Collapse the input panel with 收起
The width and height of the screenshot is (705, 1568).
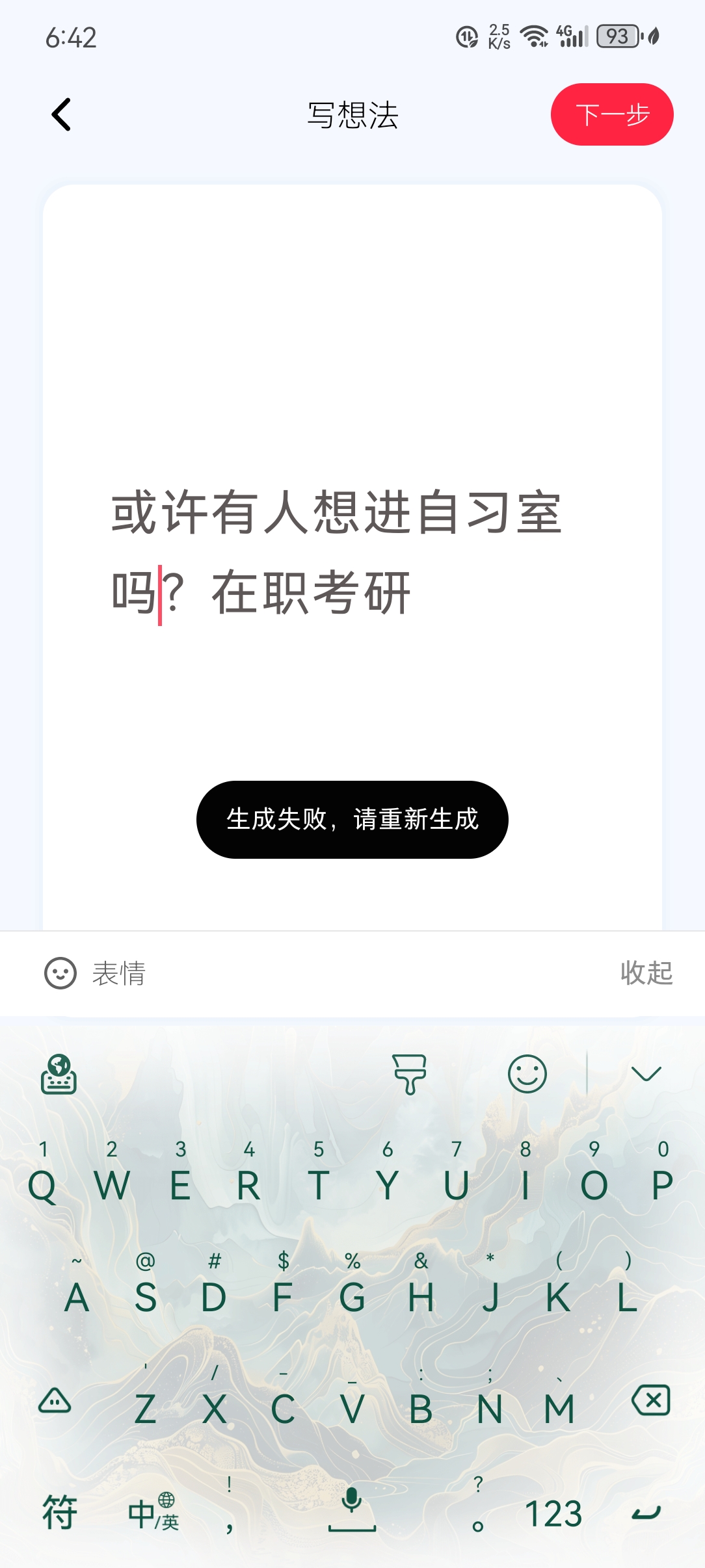point(646,973)
